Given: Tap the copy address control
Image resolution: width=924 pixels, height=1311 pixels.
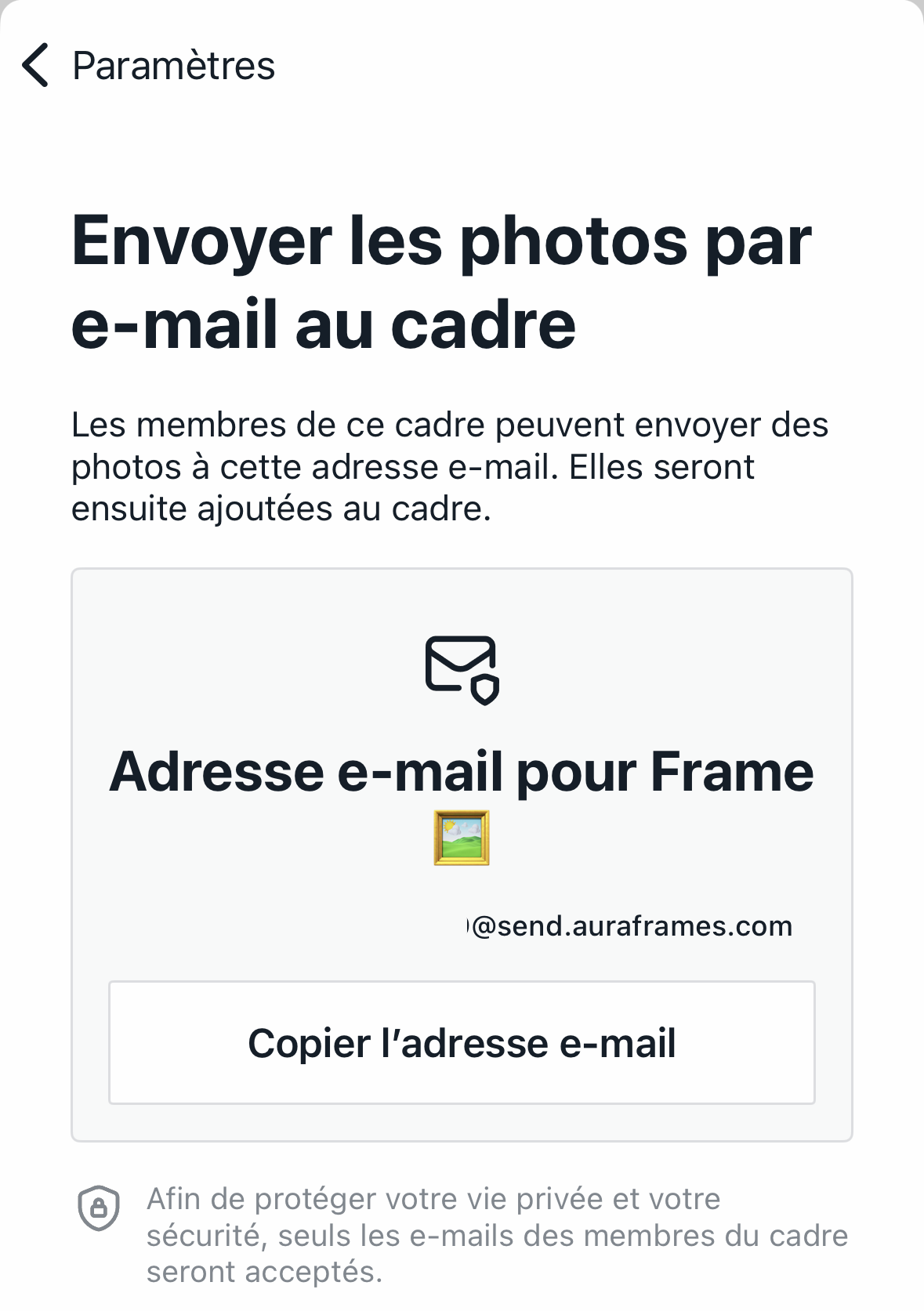Looking at the screenshot, I should click(x=462, y=1042).
